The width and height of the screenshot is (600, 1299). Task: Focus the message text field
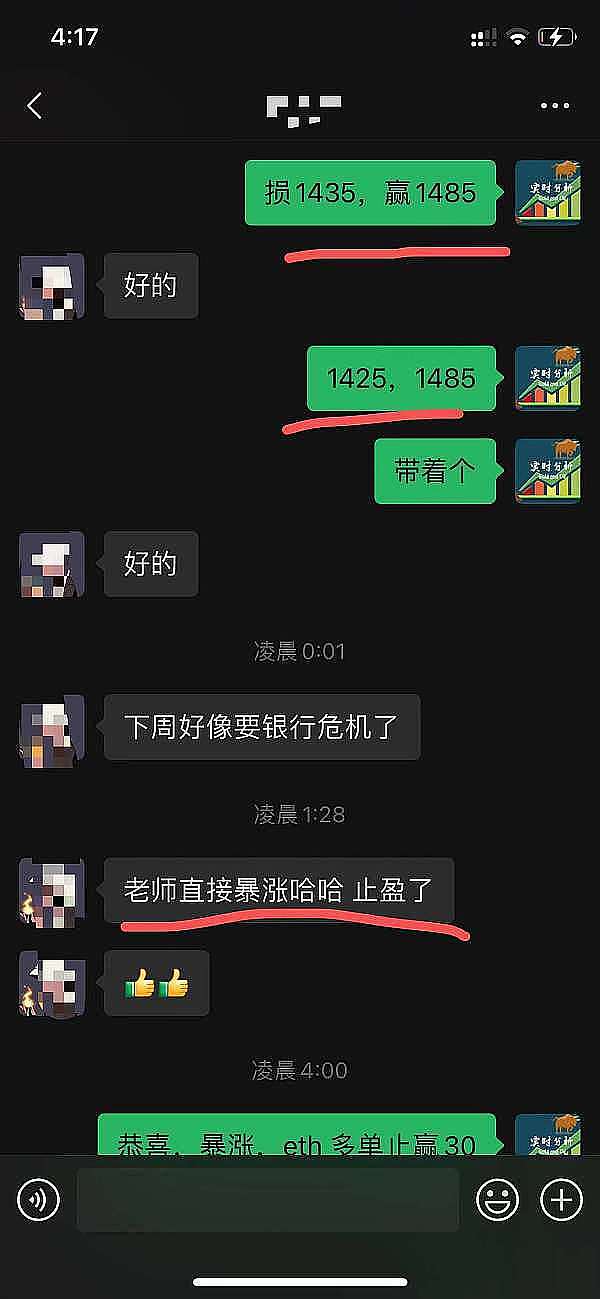pos(268,1198)
